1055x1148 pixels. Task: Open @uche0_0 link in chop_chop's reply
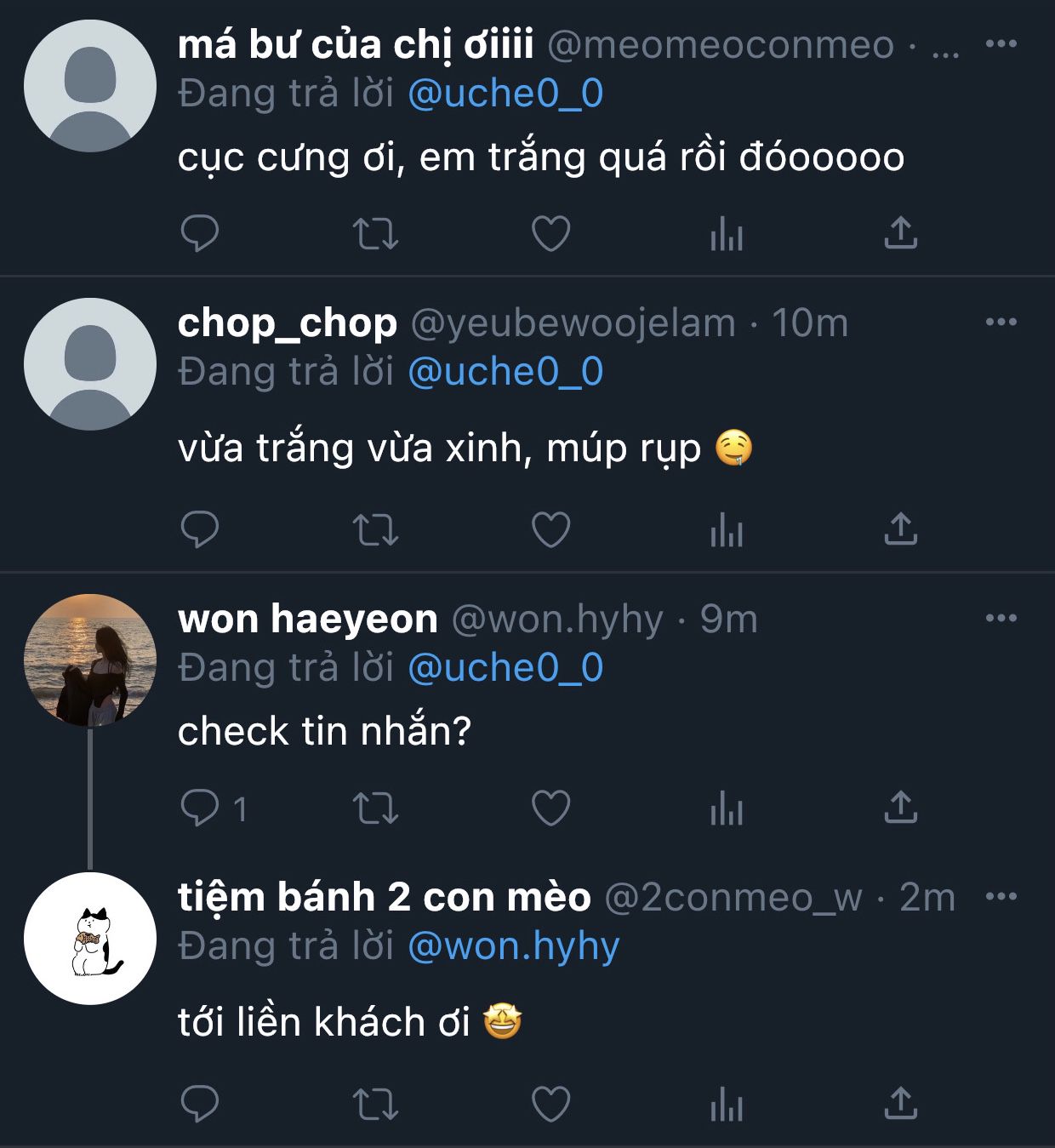tap(505, 372)
